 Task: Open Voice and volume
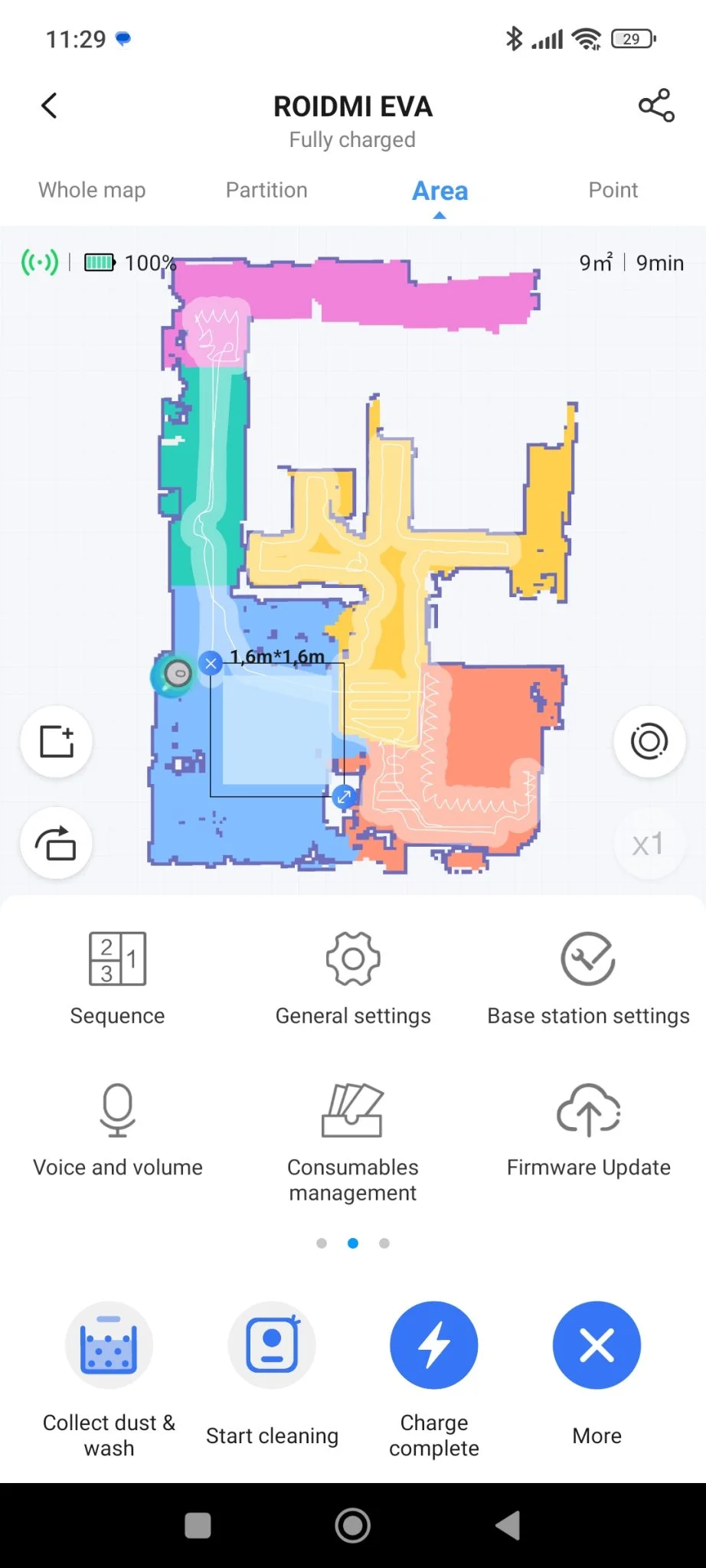pyautogui.click(x=117, y=1130)
